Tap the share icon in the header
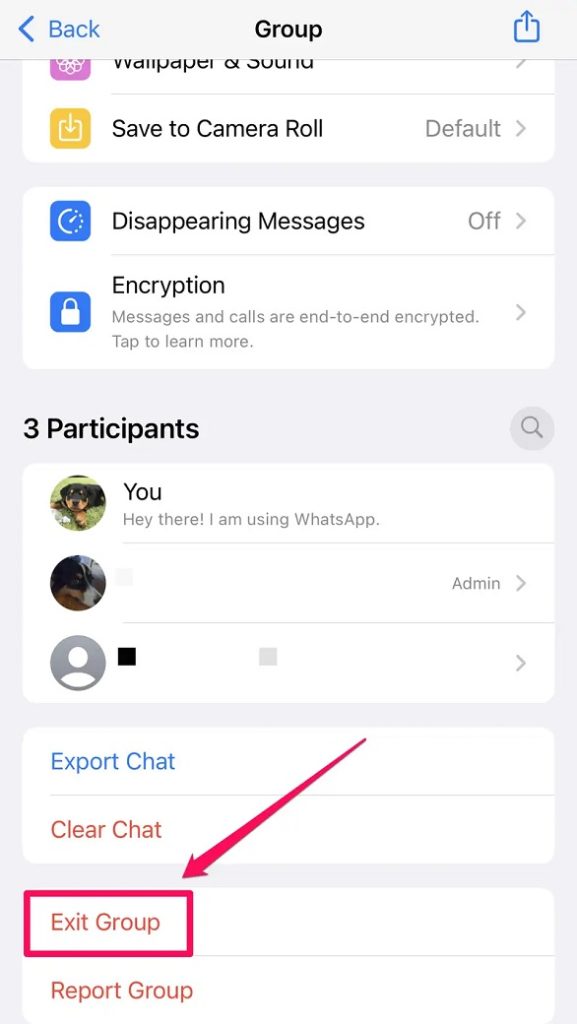This screenshot has width=577, height=1024. coord(526,28)
